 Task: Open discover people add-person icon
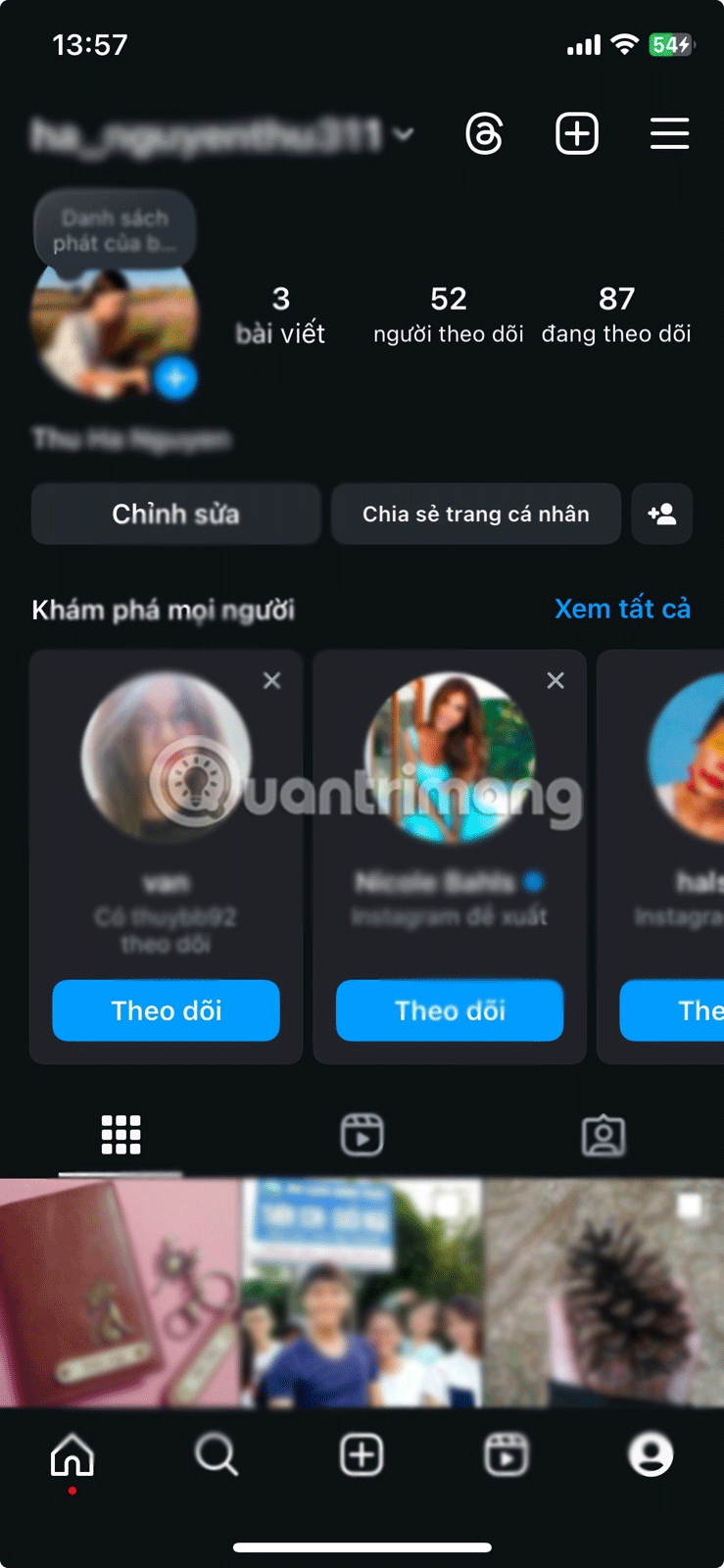(x=662, y=514)
